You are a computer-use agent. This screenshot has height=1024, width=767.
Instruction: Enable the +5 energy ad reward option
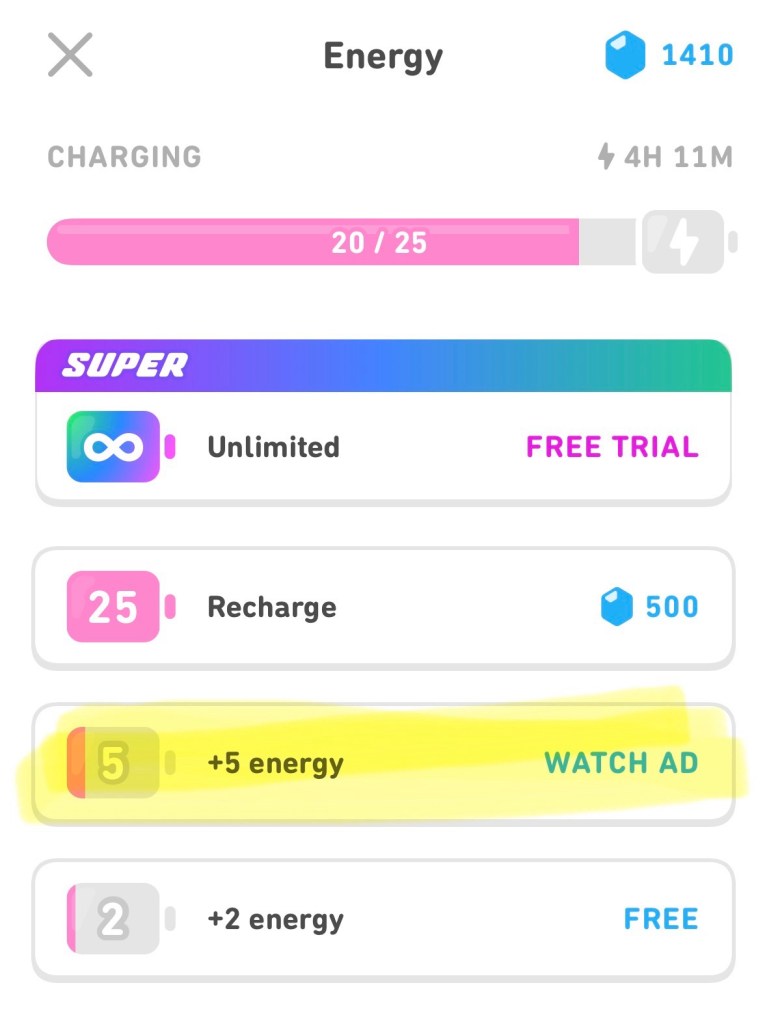[383, 763]
